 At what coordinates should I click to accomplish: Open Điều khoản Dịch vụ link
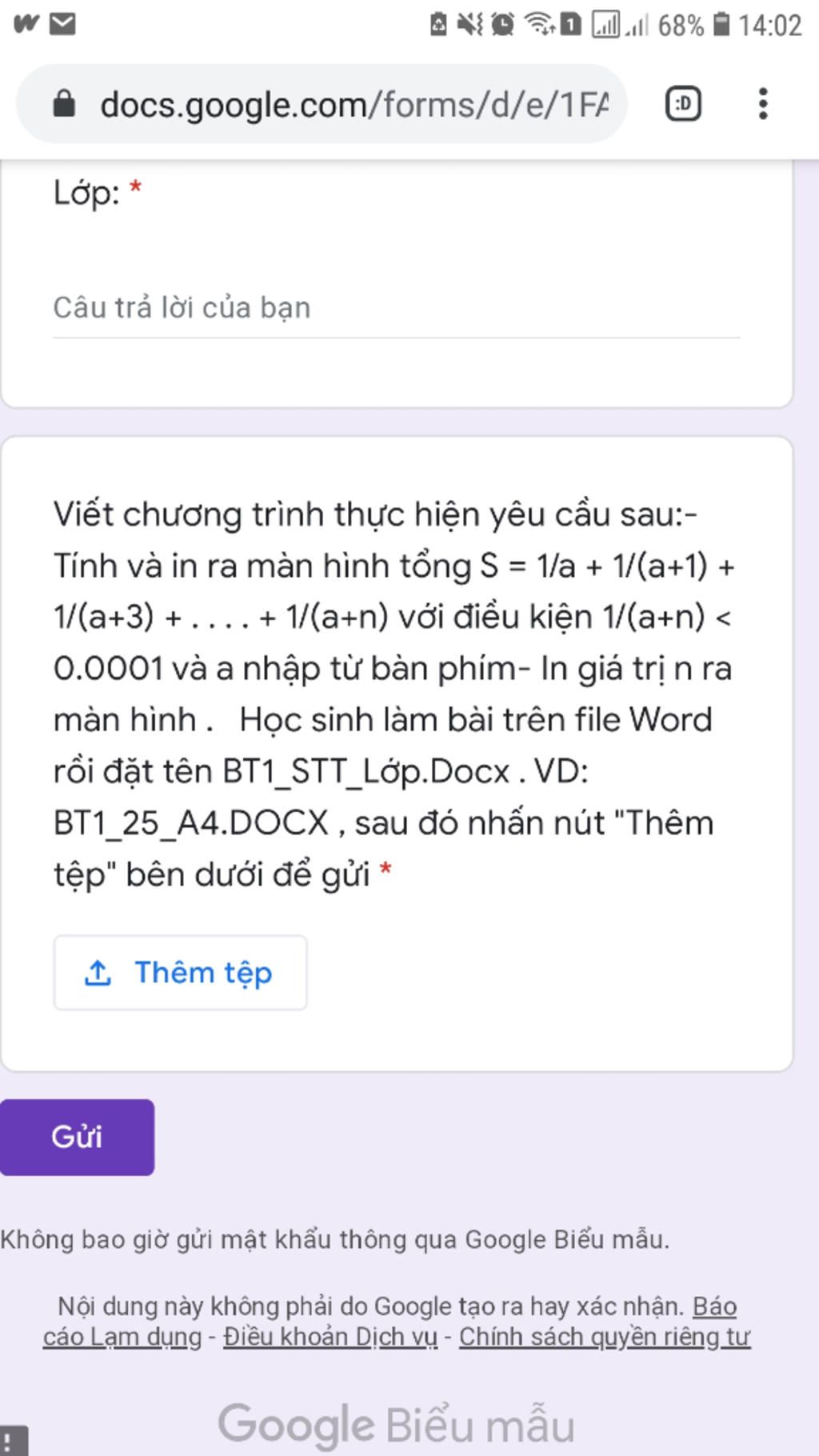(330, 1338)
